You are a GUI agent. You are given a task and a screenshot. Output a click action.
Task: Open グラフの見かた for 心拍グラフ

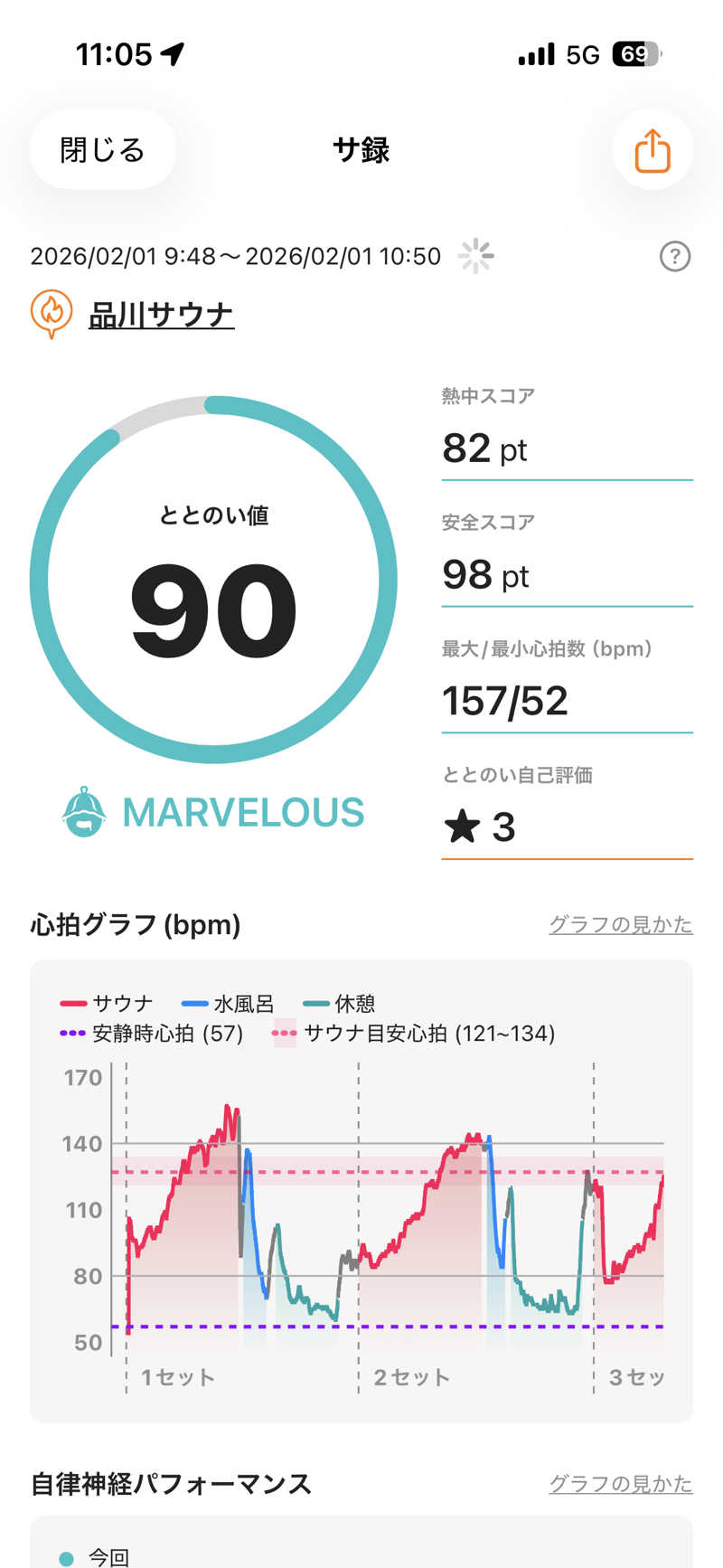pos(620,924)
